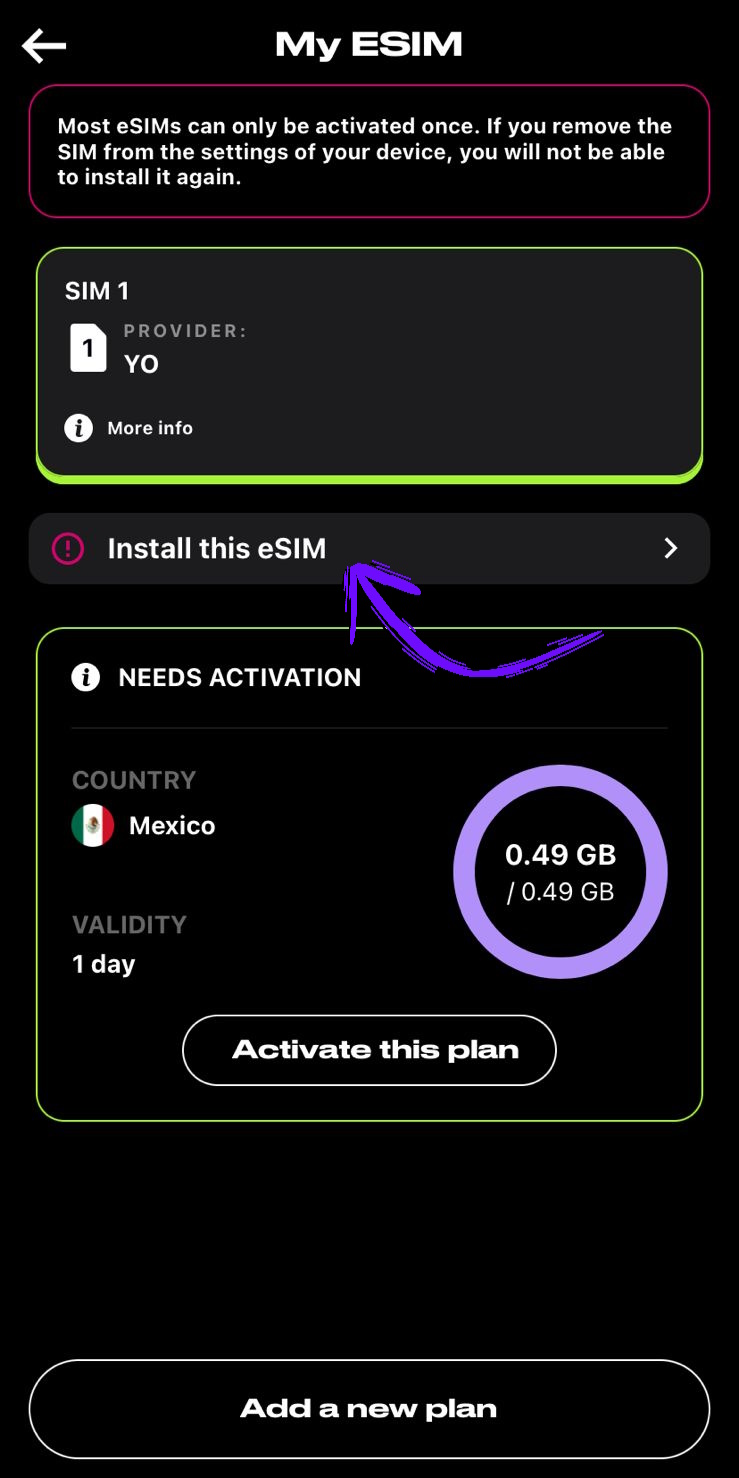Open Install this eSIM details

click(368, 548)
